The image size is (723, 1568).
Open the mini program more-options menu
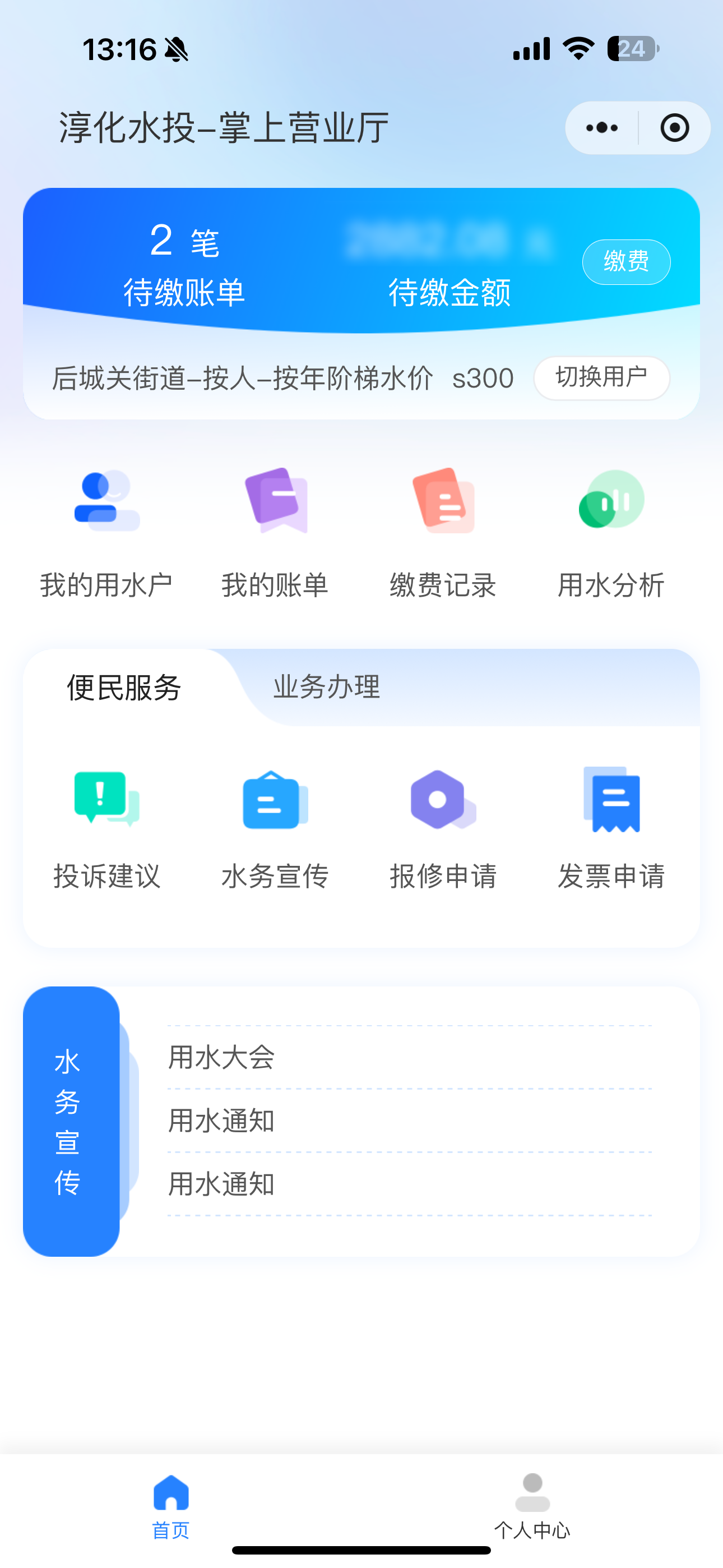(602, 128)
